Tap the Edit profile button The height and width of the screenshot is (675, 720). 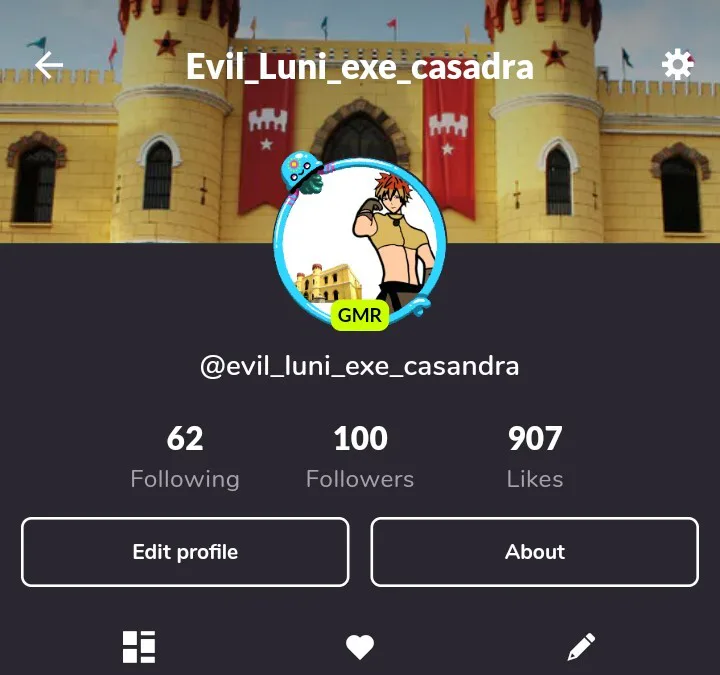[185, 552]
